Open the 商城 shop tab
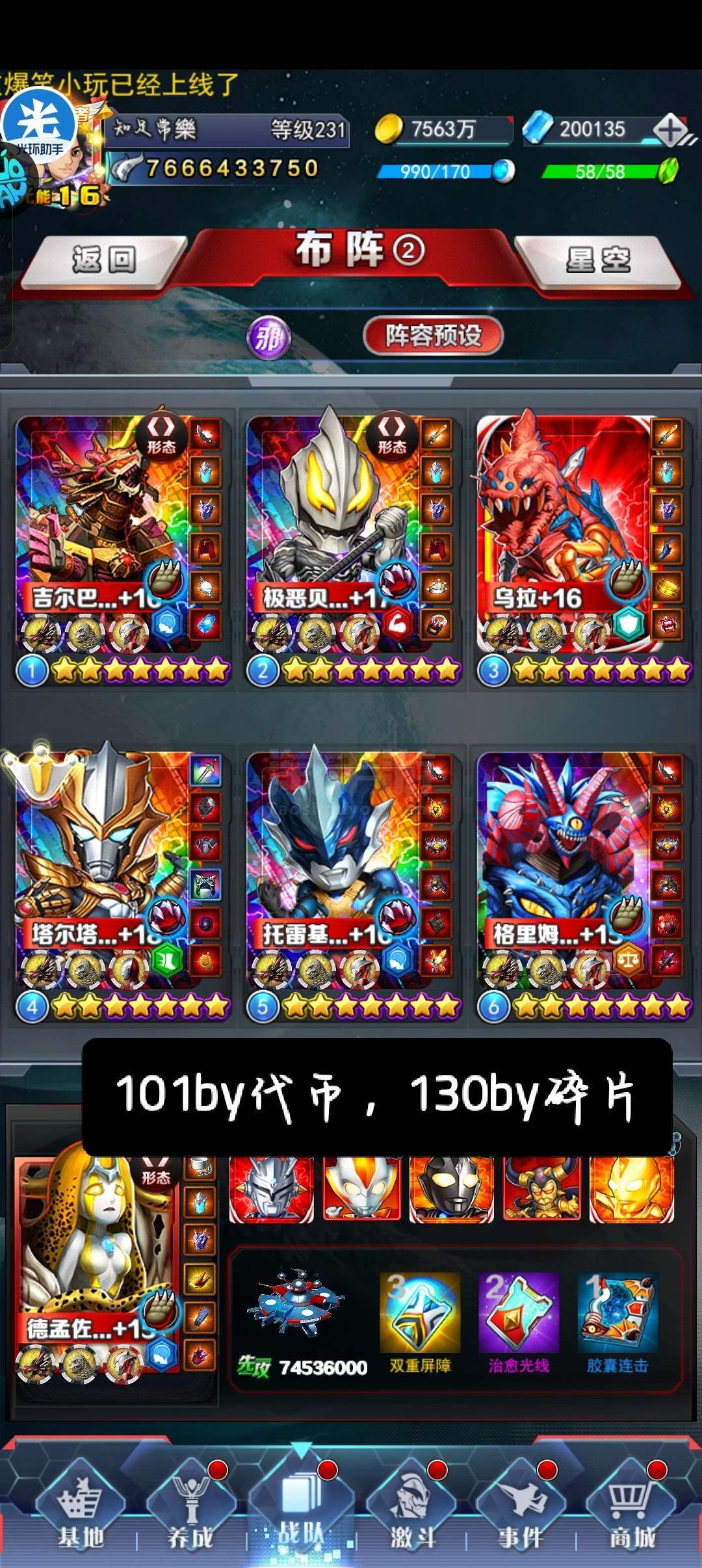Image resolution: width=702 pixels, height=1568 pixels. pos(631,1508)
